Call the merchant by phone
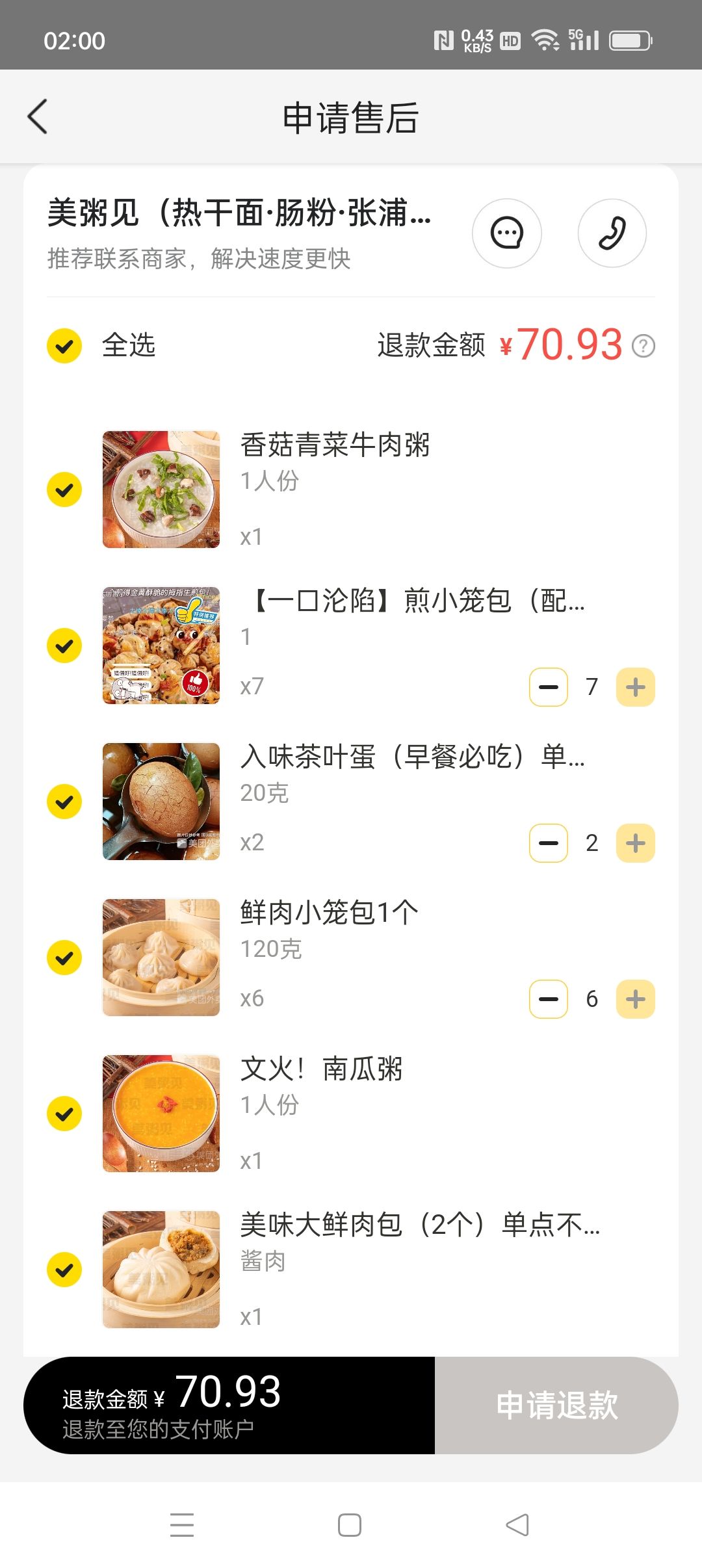This screenshot has height=1568, width=702. (612, 233)
